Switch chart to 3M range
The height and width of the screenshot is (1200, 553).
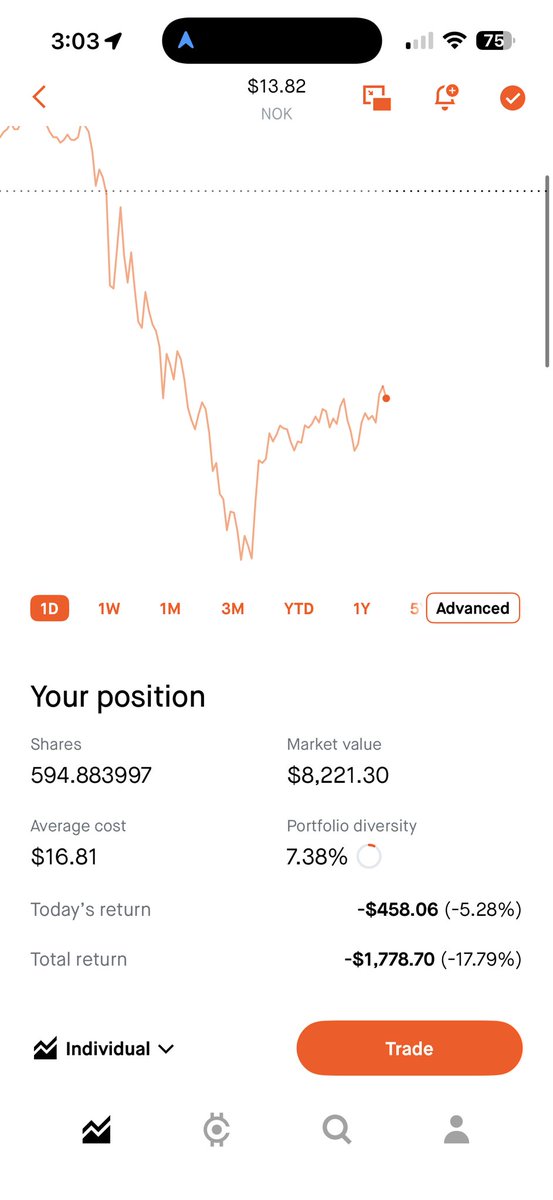(232, 608)
